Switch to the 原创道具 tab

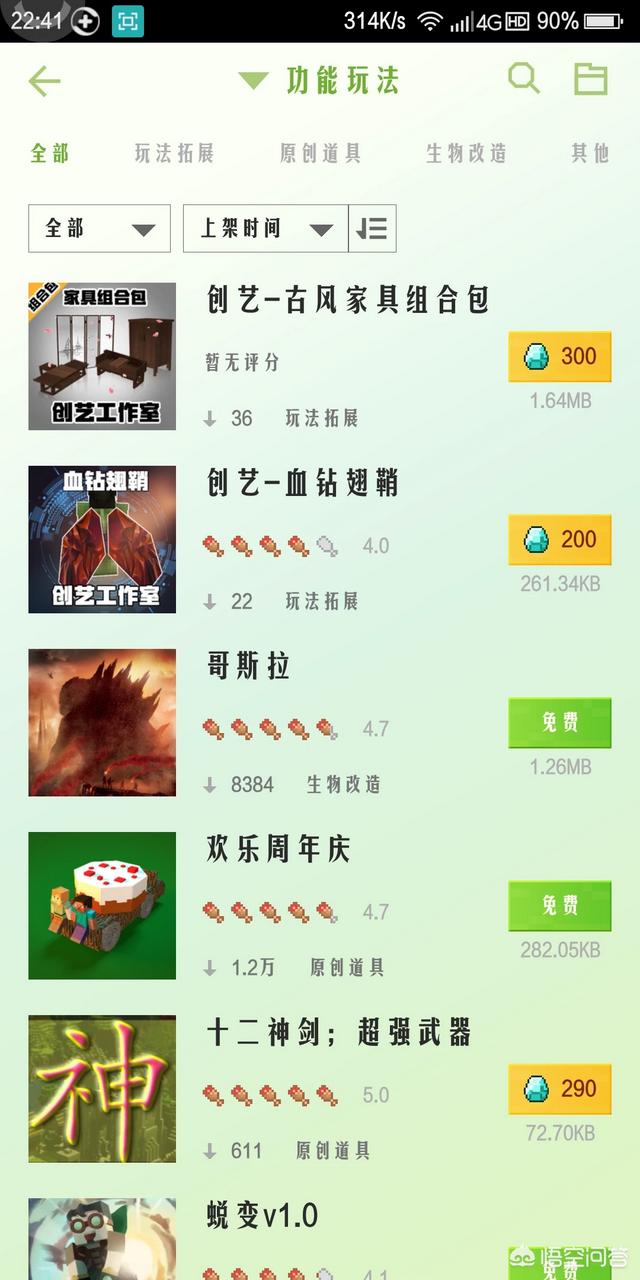pyautogui.click(x=320, y=153)
